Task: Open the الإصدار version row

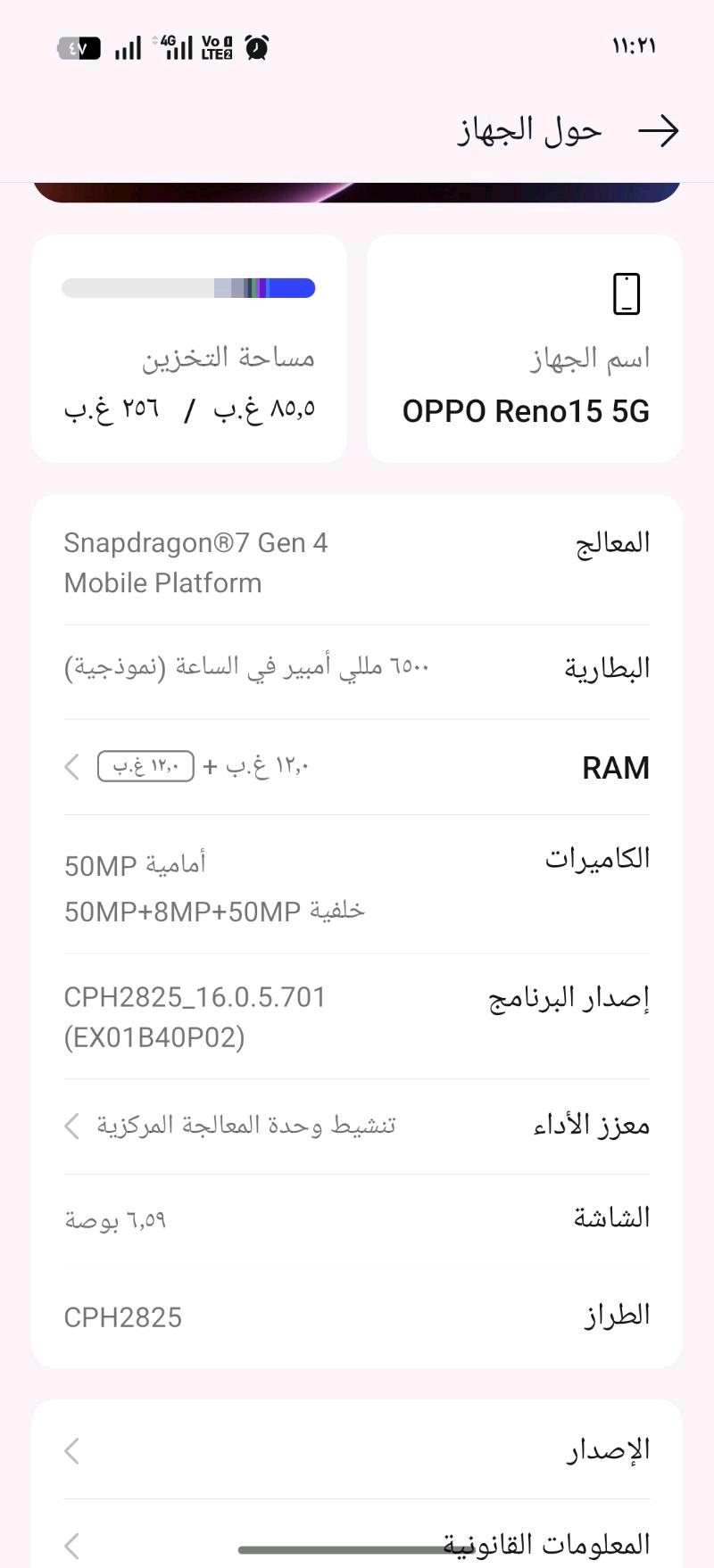Action: (x=357, y=1451)
